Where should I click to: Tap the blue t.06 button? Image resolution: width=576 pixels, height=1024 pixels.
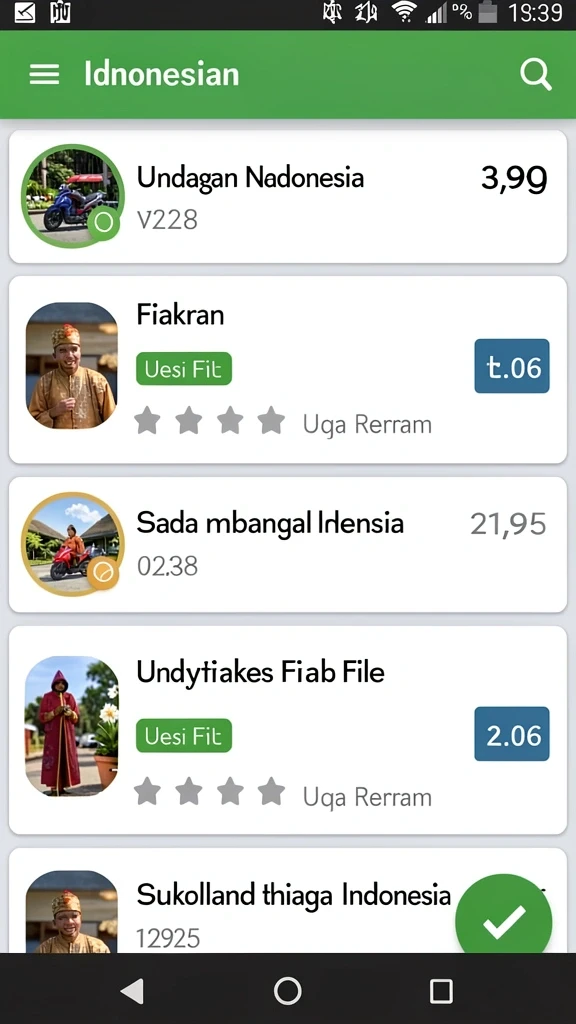[x=512, y=366]
